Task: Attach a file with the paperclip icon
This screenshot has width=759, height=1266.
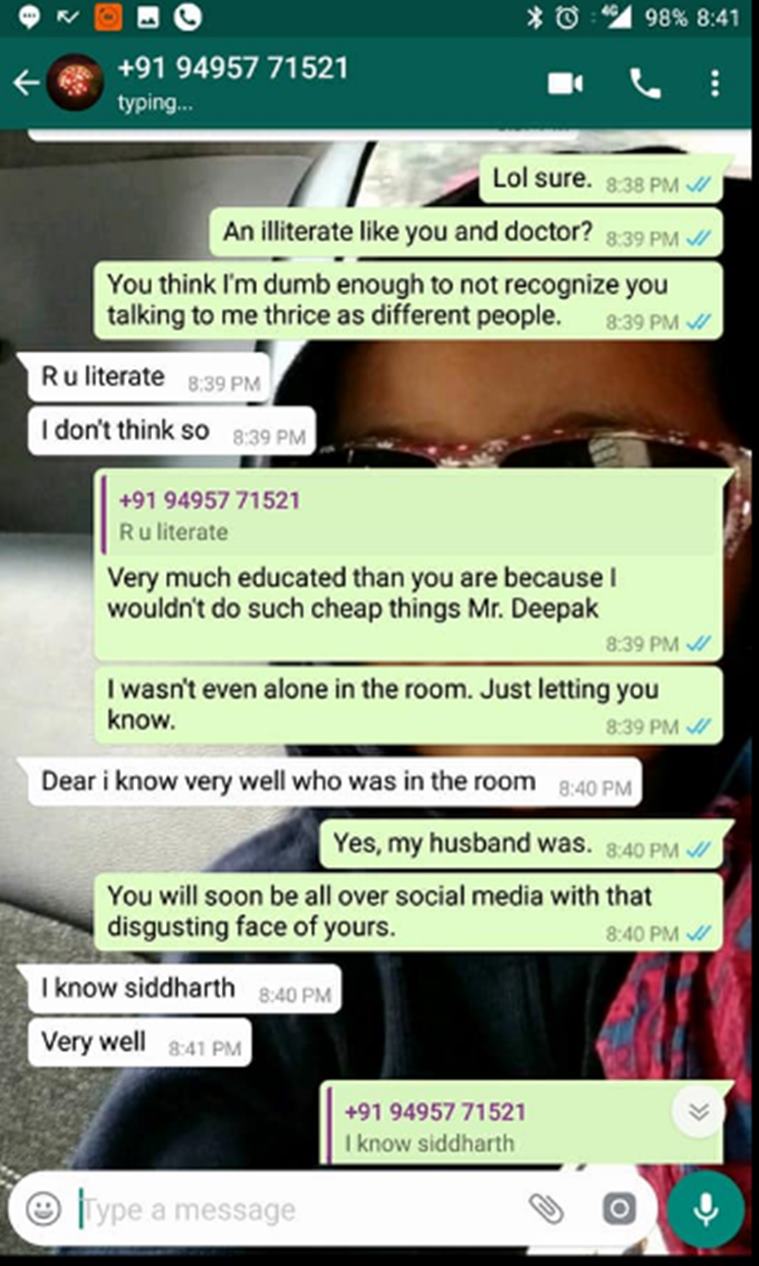Action: pos(546,1209)
